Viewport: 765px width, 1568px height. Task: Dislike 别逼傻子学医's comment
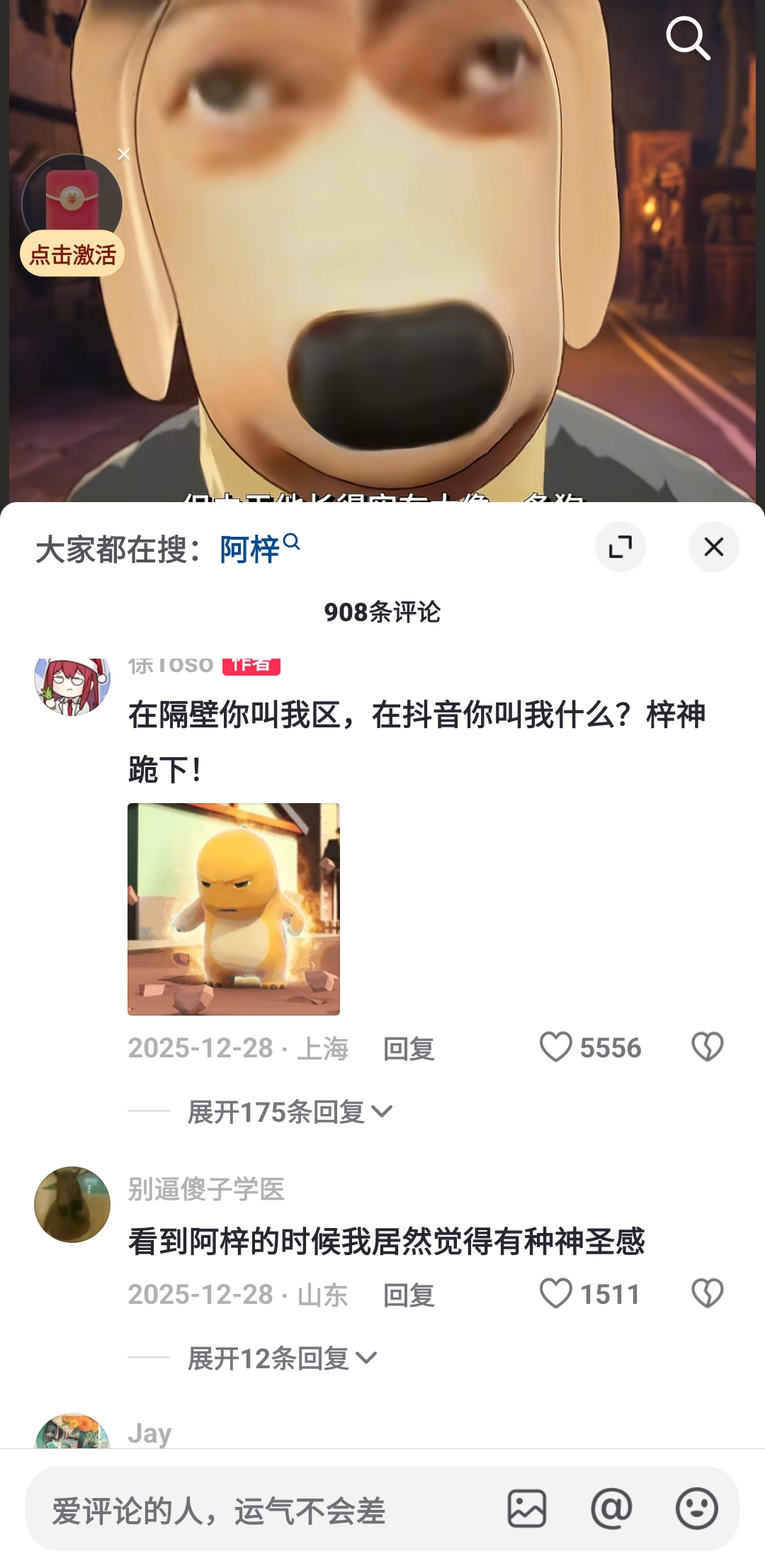[707, 1293]
